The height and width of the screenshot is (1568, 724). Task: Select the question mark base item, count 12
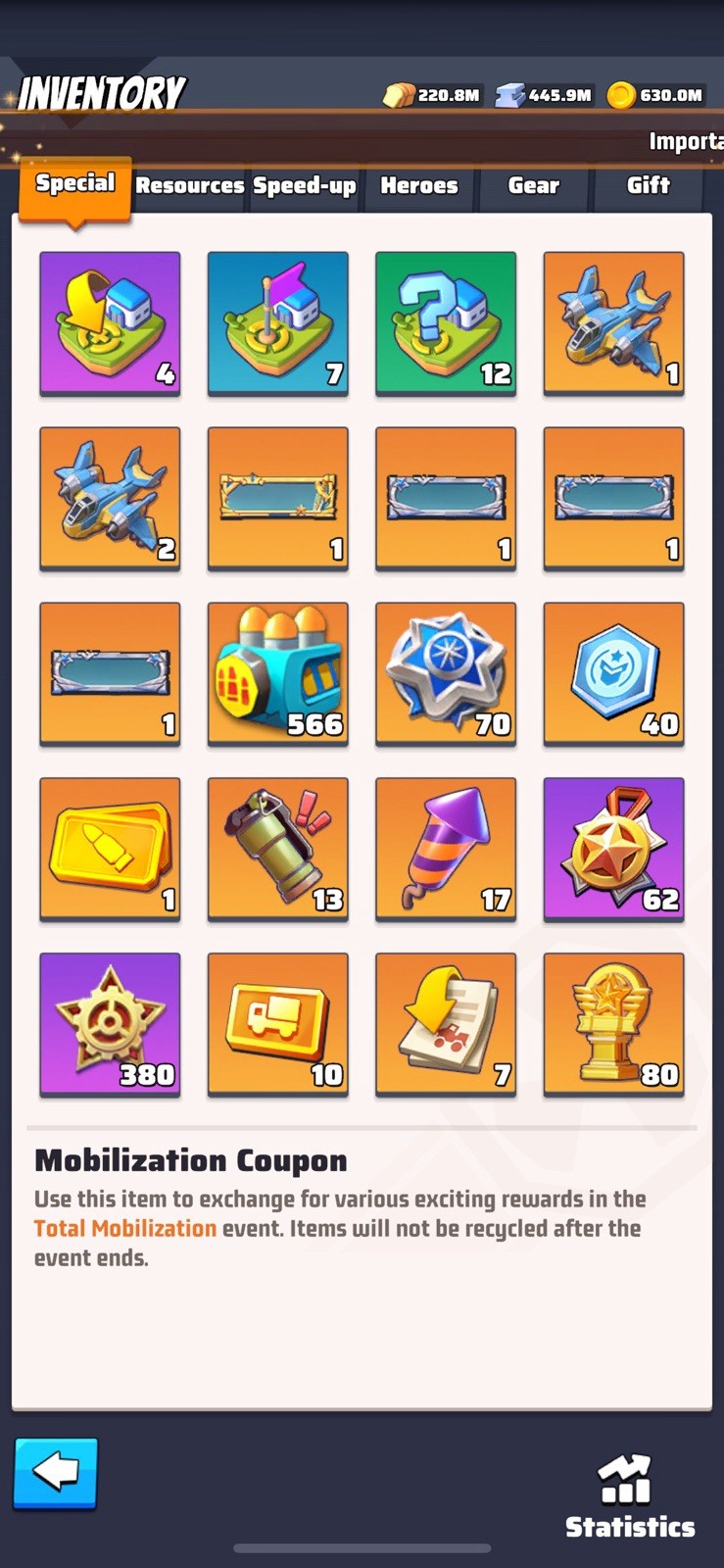click(446, 323)
